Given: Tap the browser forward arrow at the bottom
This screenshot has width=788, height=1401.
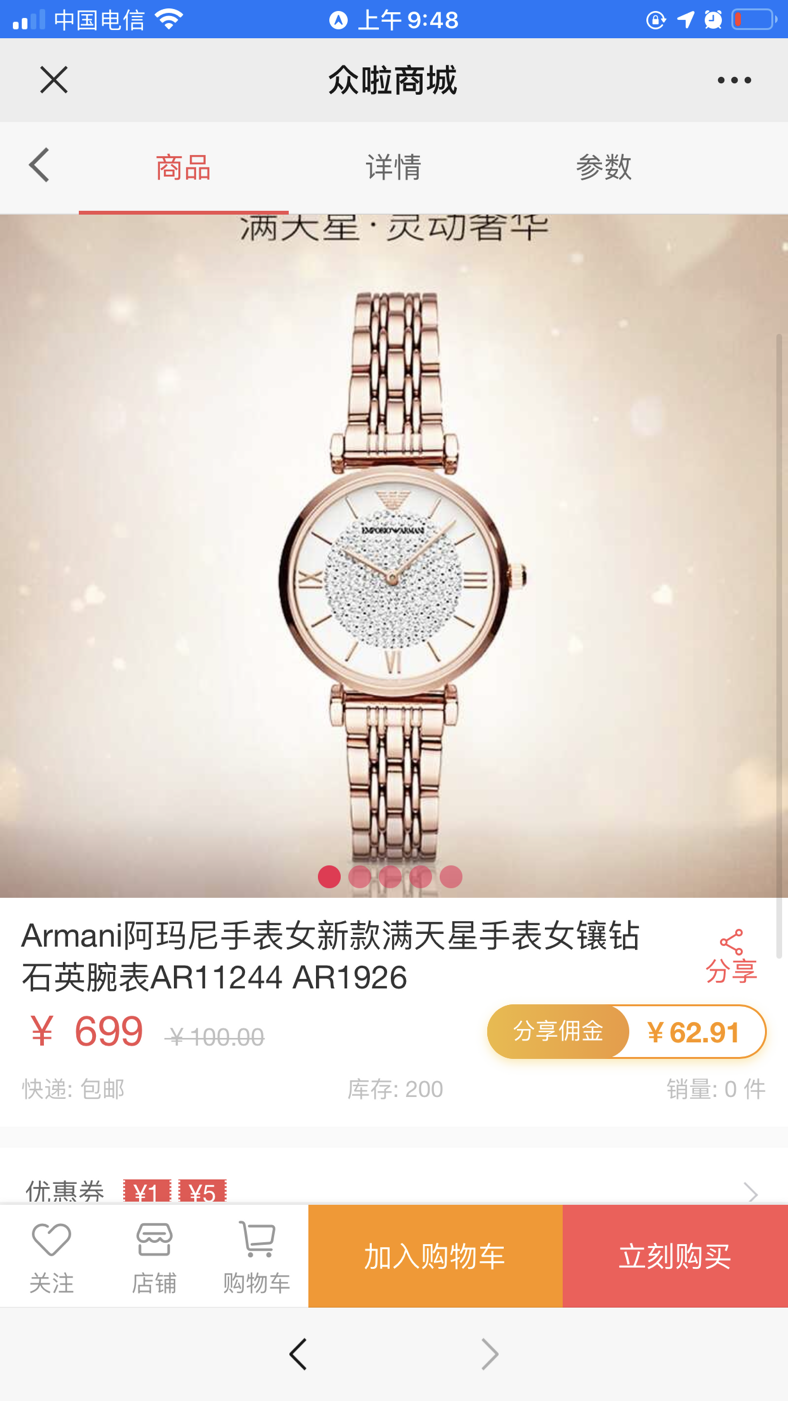Looking at the screenshot, I should click(489, 1354).
